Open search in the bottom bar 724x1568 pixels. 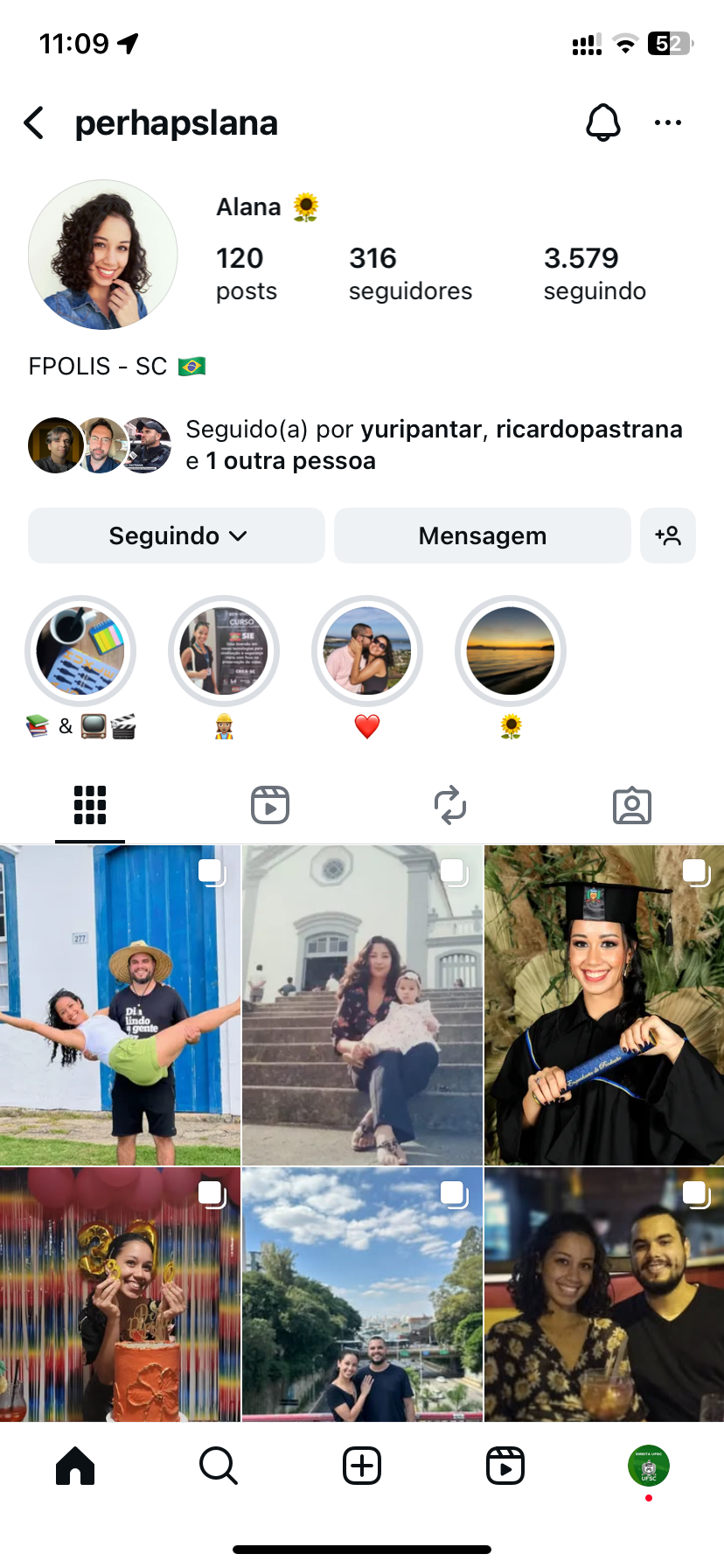pos(219,1466)
